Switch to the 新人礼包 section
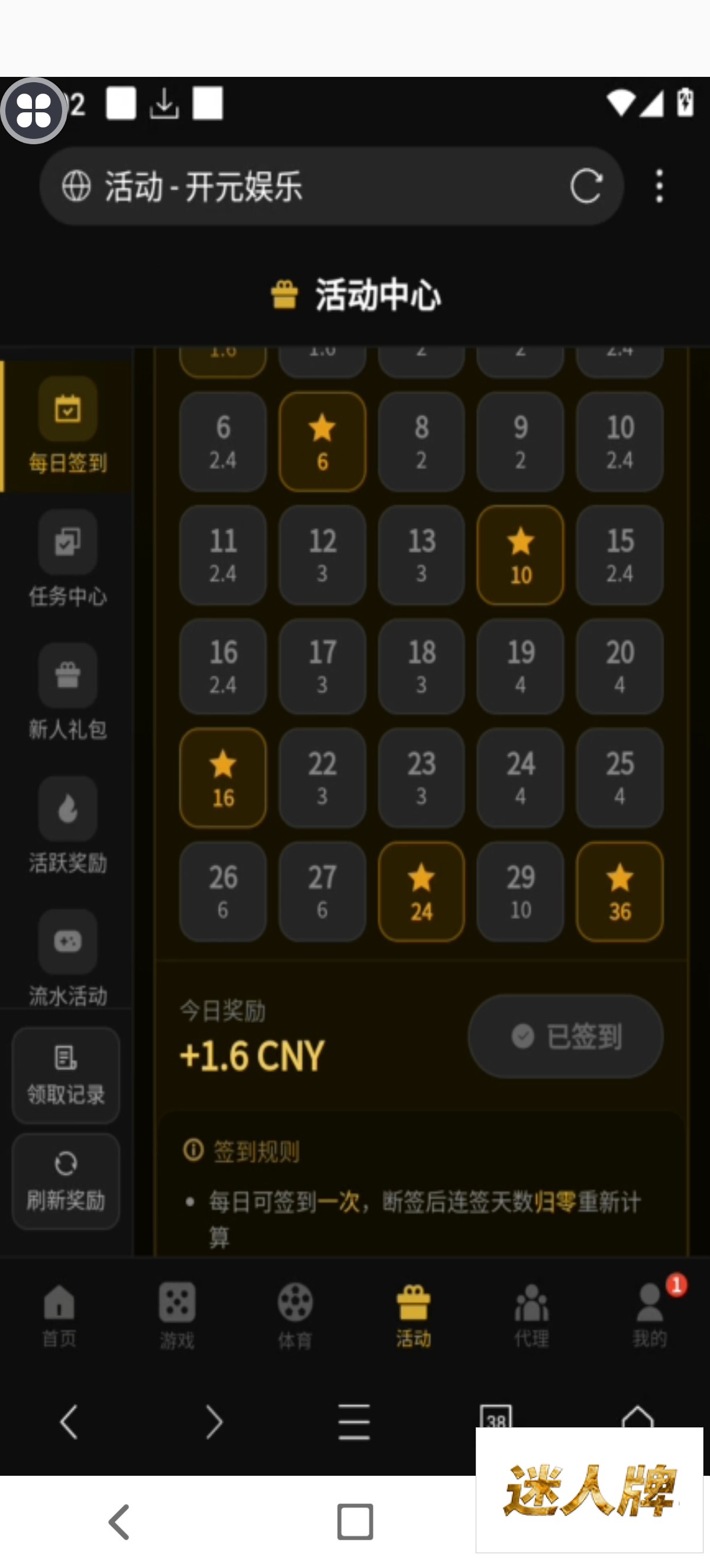Viewport: 710px width, 1568px height. (67, 692)
